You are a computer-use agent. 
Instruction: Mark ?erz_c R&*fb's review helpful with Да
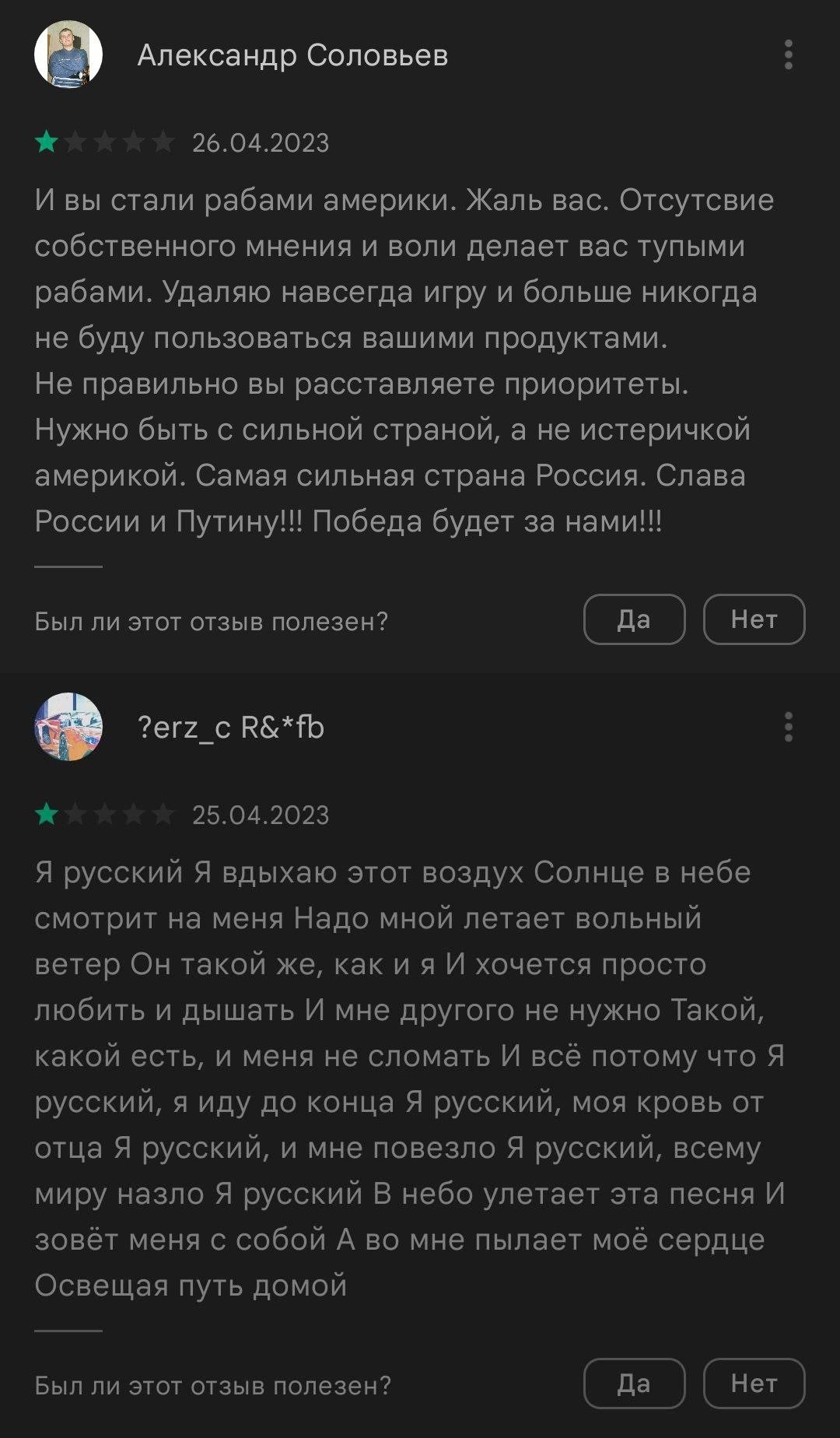click(634, 1384)
